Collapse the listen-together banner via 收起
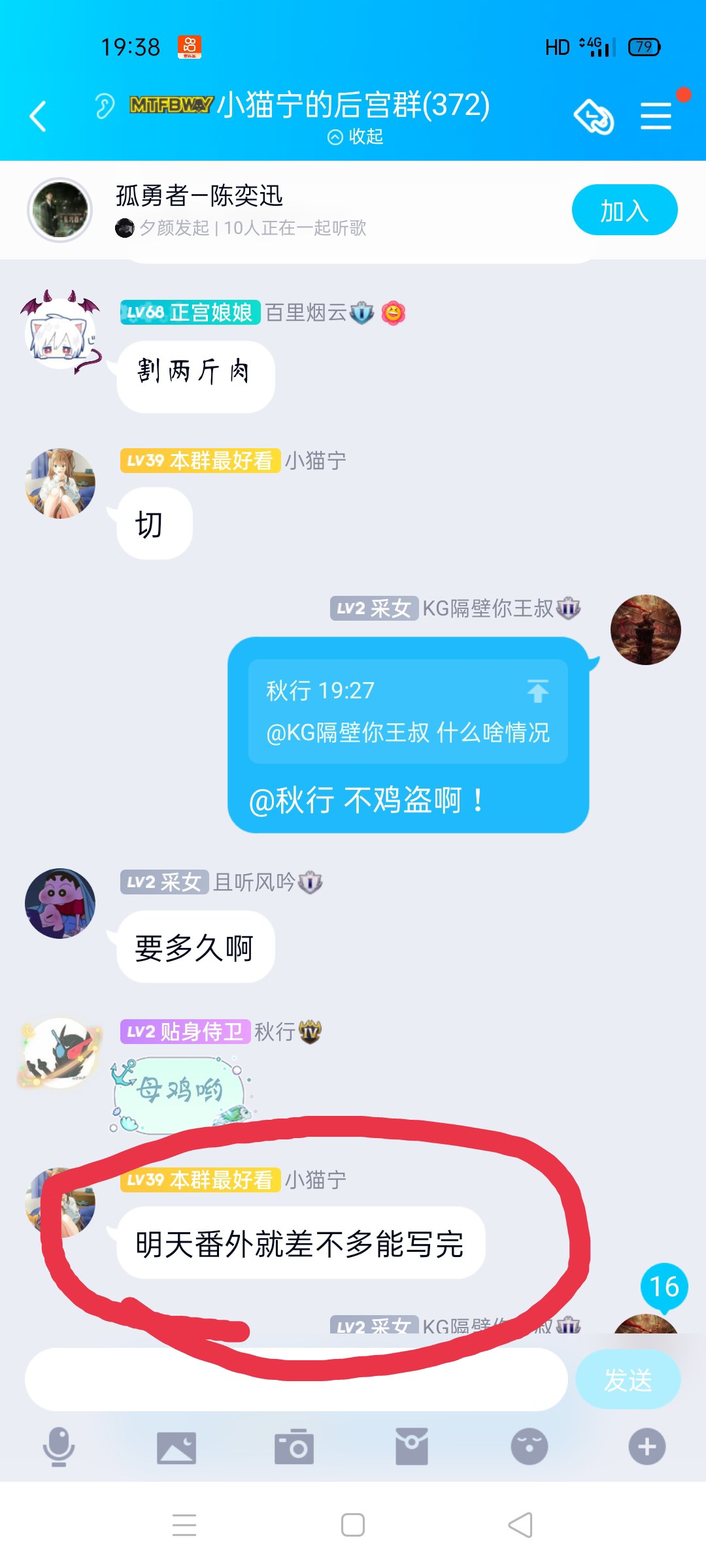Viewport: 706px width, 1568px height. tap(356, 137)
